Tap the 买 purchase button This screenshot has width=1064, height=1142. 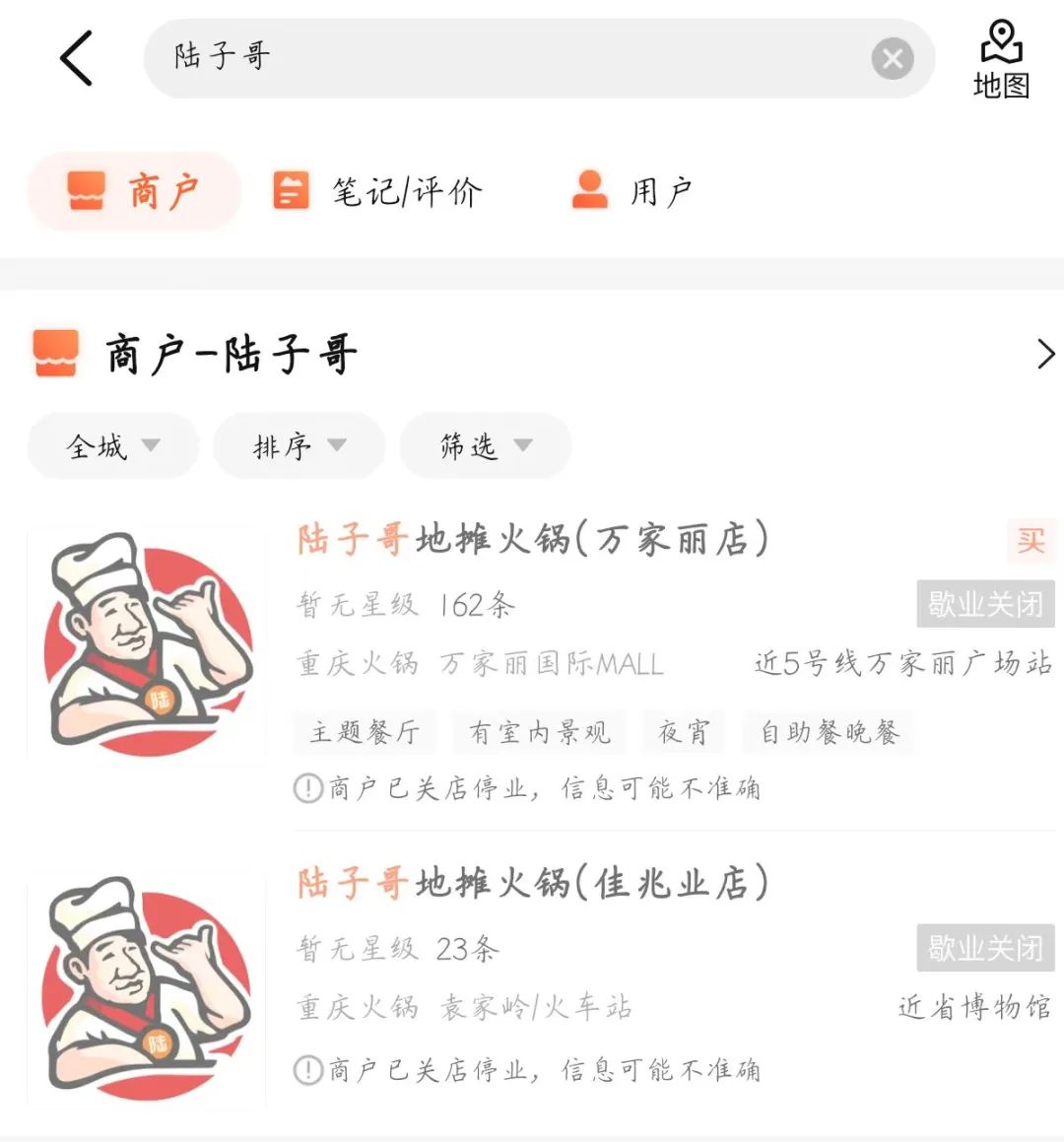tap(1031, 540)
